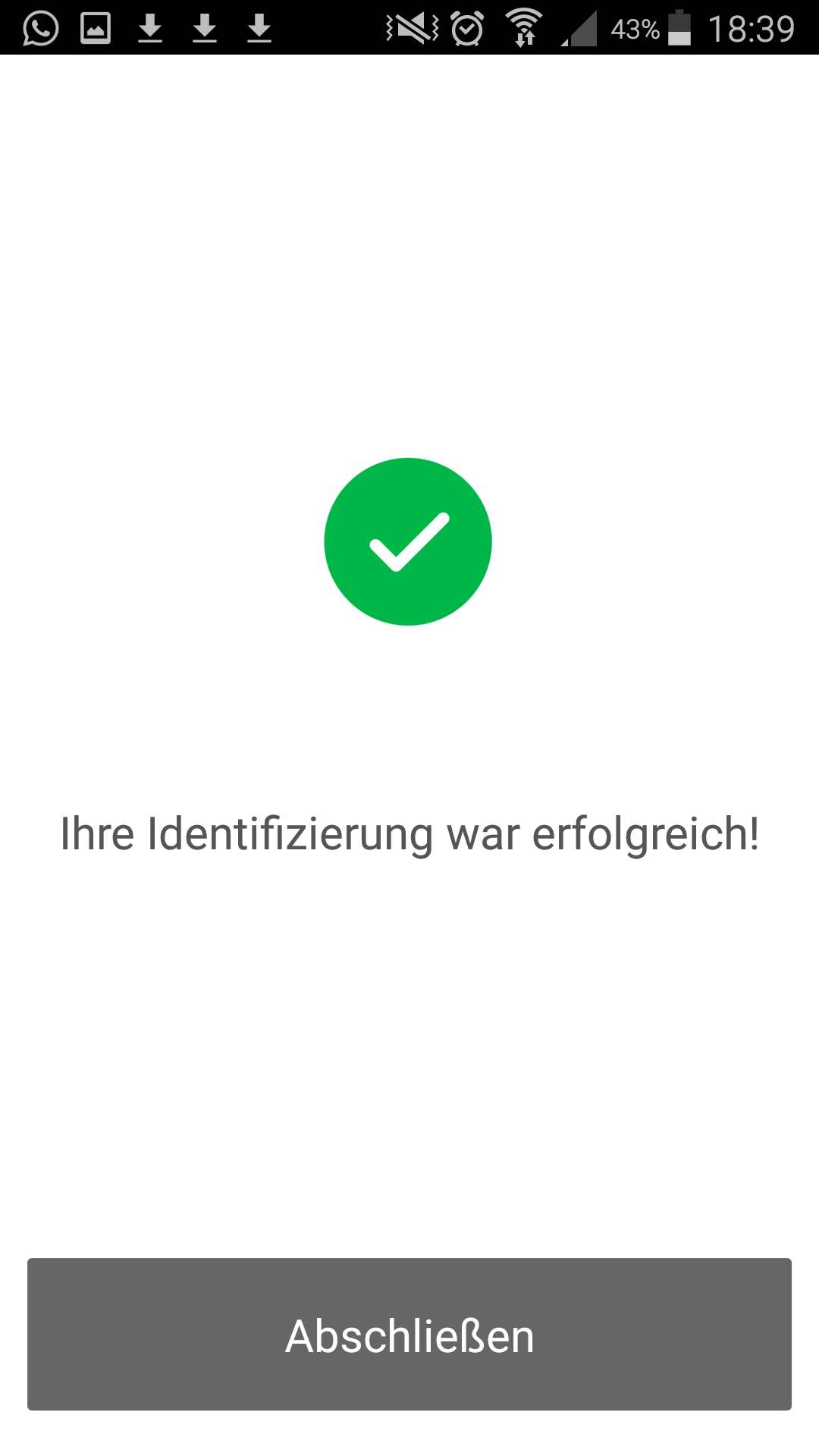Tap the Abschließen button to finish

click(x=409, y=1334)
